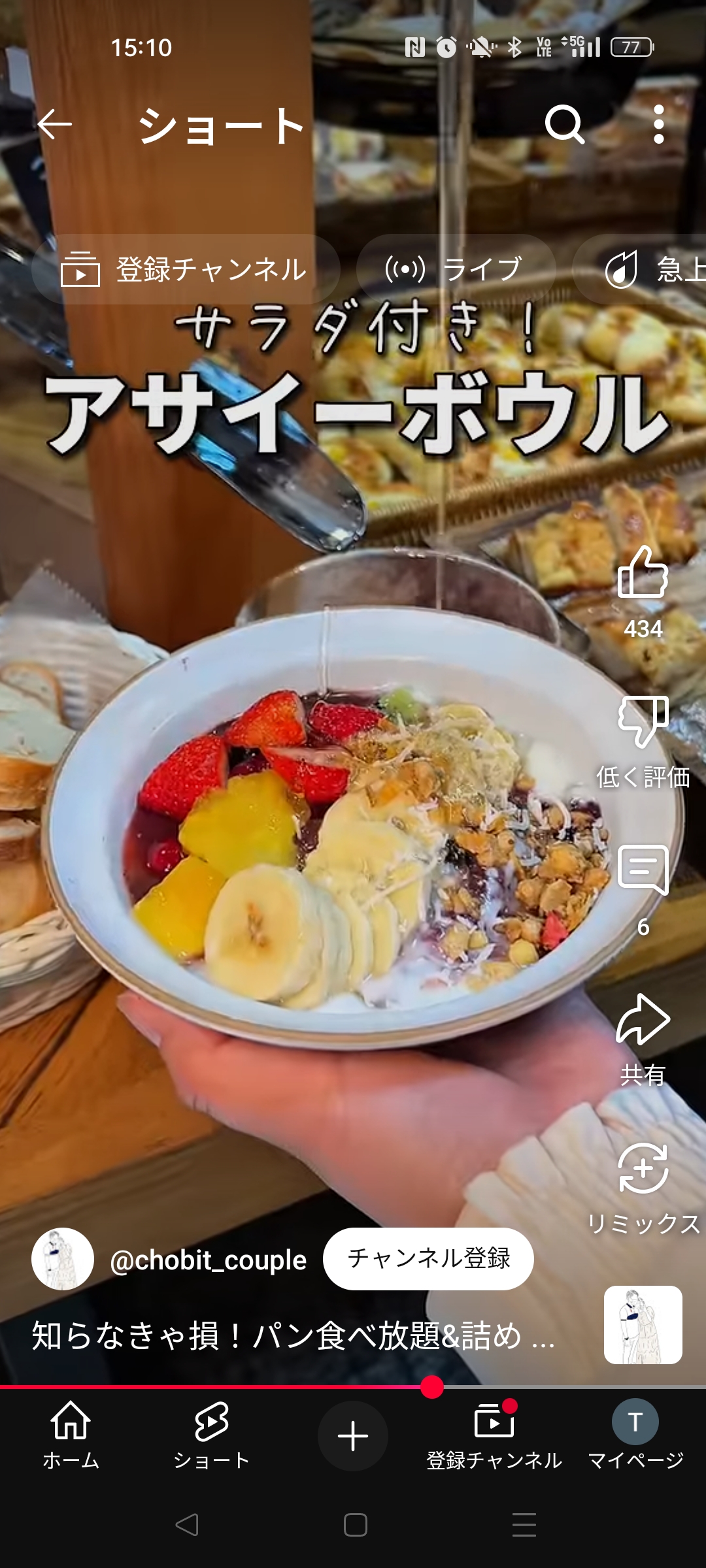Viewport: 706px width, 1568px height.
Task: Open the sound thumbnail at bottom right
Action: tap(643, 1325)
